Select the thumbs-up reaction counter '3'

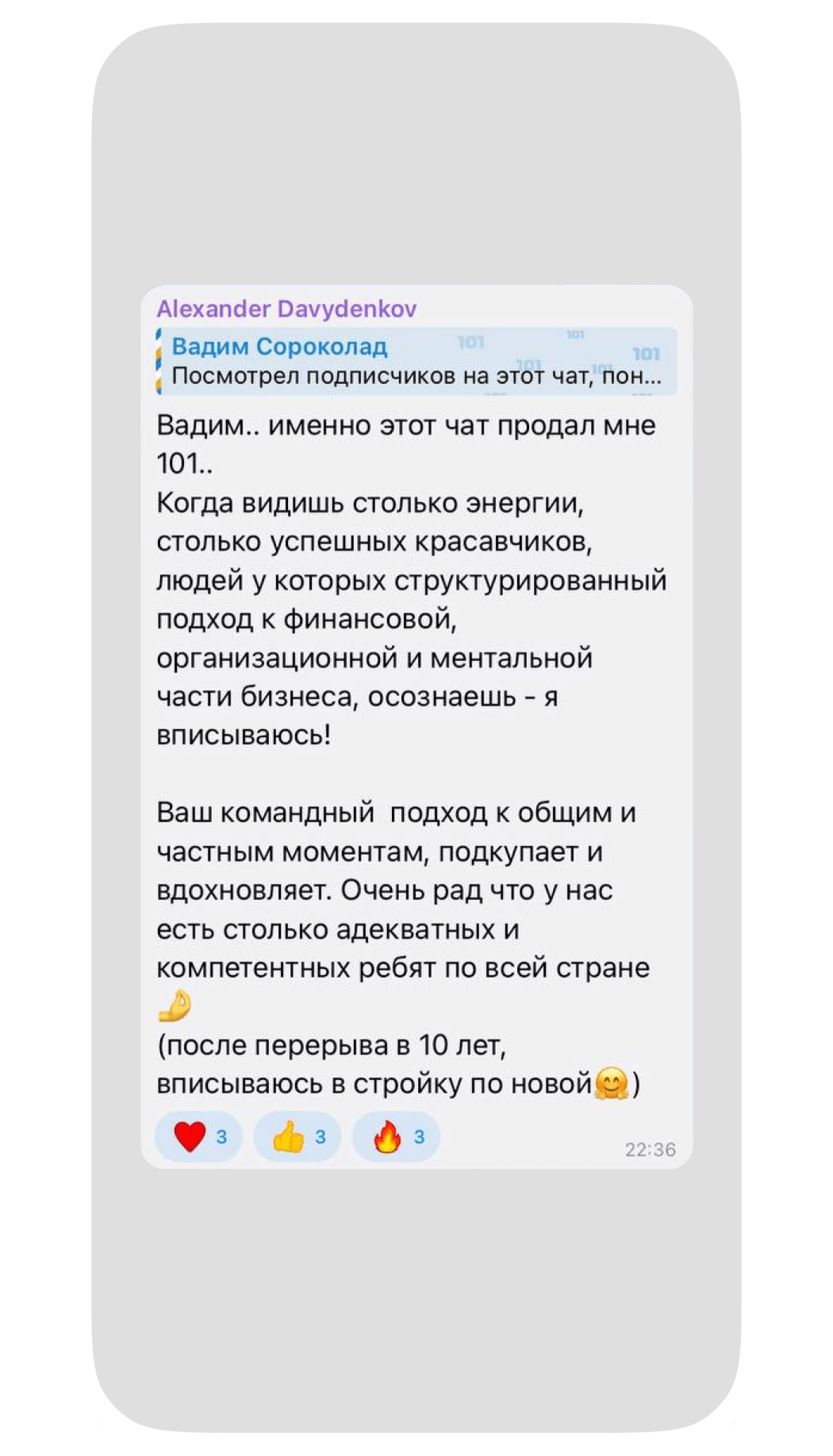coord(321,1136)
